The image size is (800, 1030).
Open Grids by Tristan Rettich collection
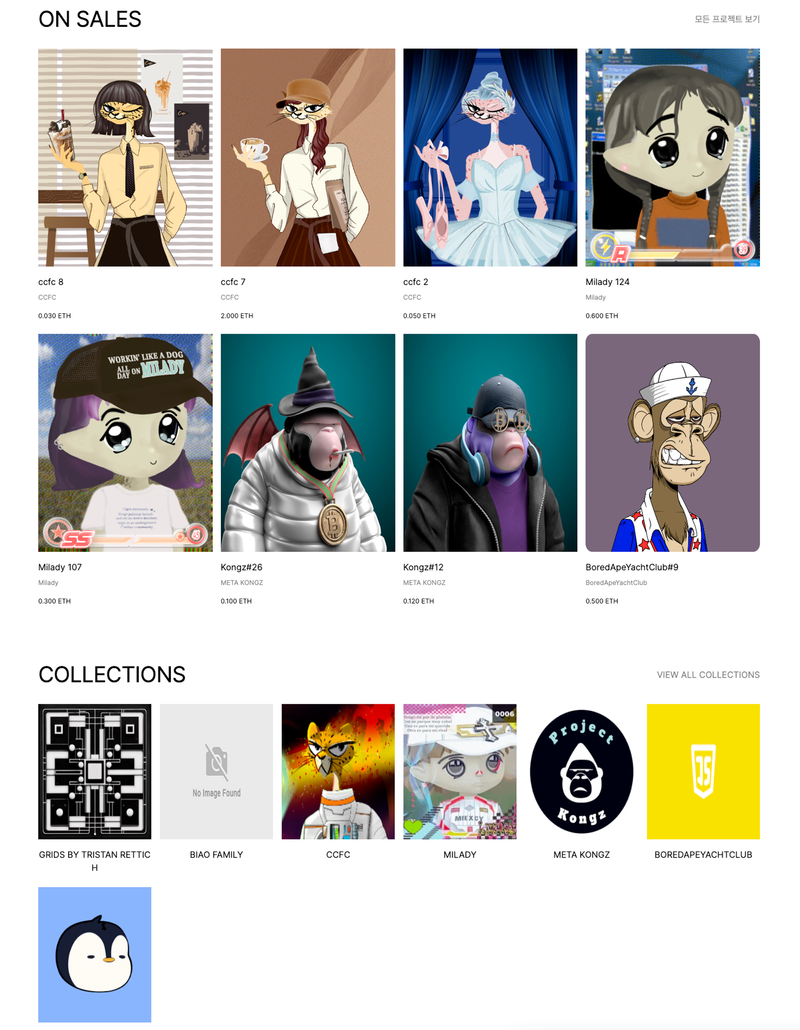click(95, 771)
